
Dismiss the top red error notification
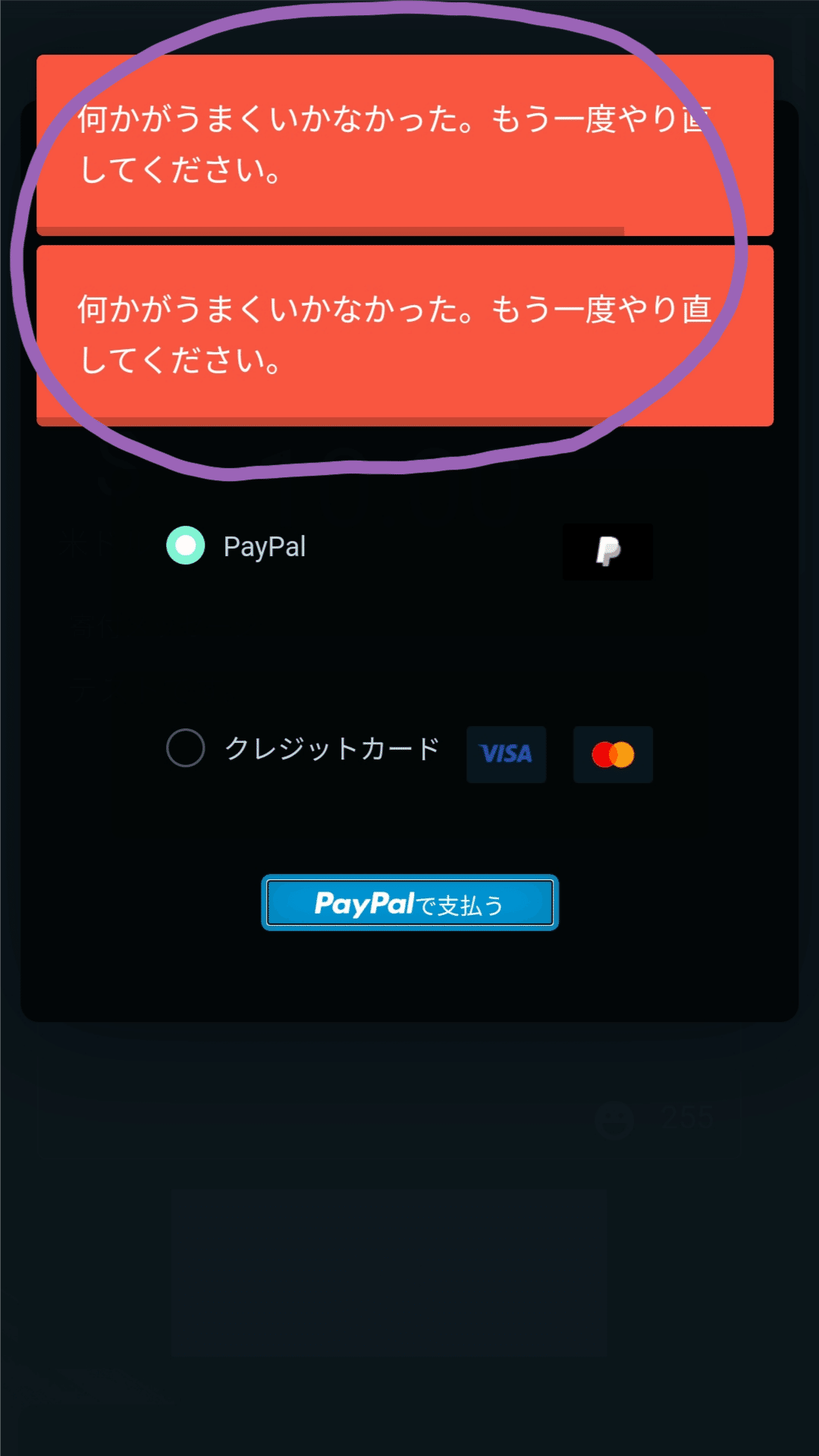point(405,144)
